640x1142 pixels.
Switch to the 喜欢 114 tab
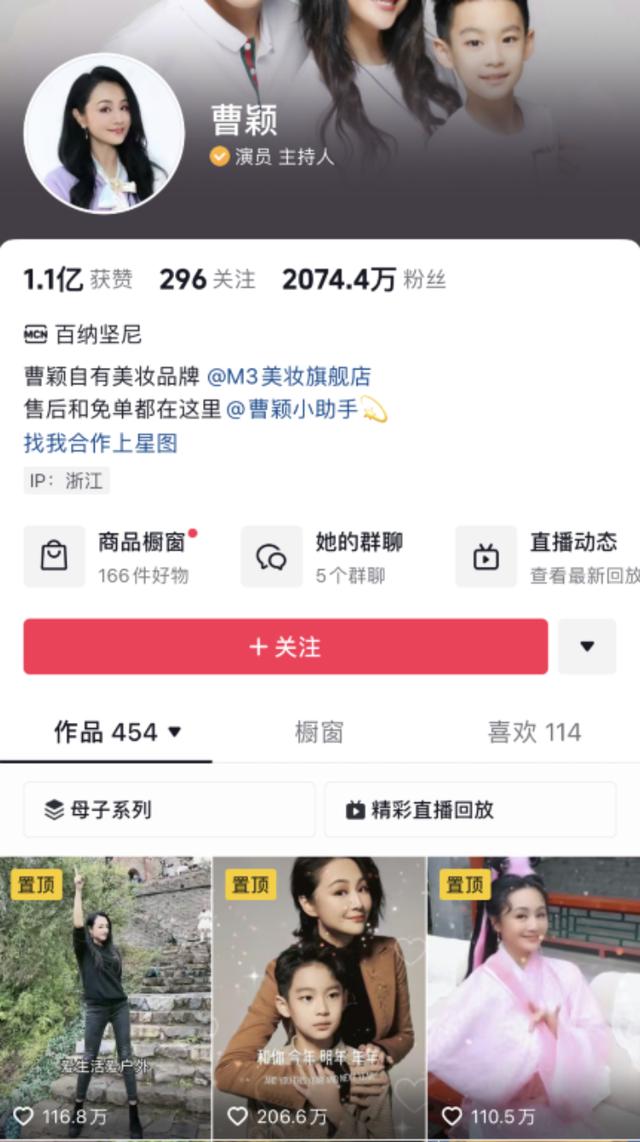(x=533, y=732)
